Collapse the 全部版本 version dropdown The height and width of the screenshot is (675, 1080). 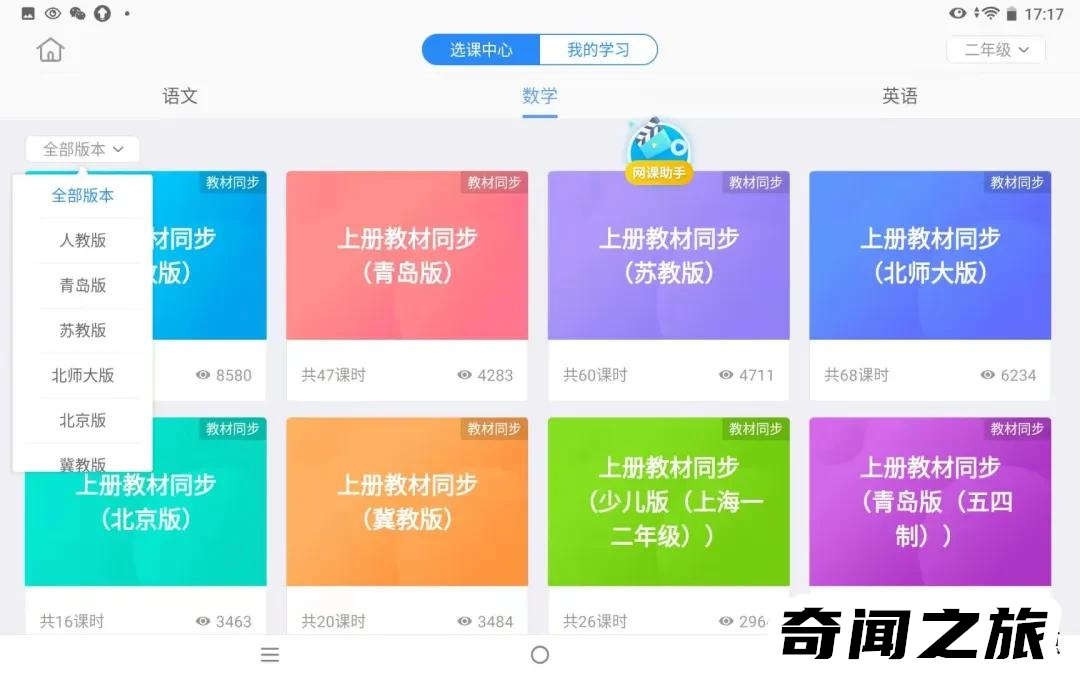[83, 149]
